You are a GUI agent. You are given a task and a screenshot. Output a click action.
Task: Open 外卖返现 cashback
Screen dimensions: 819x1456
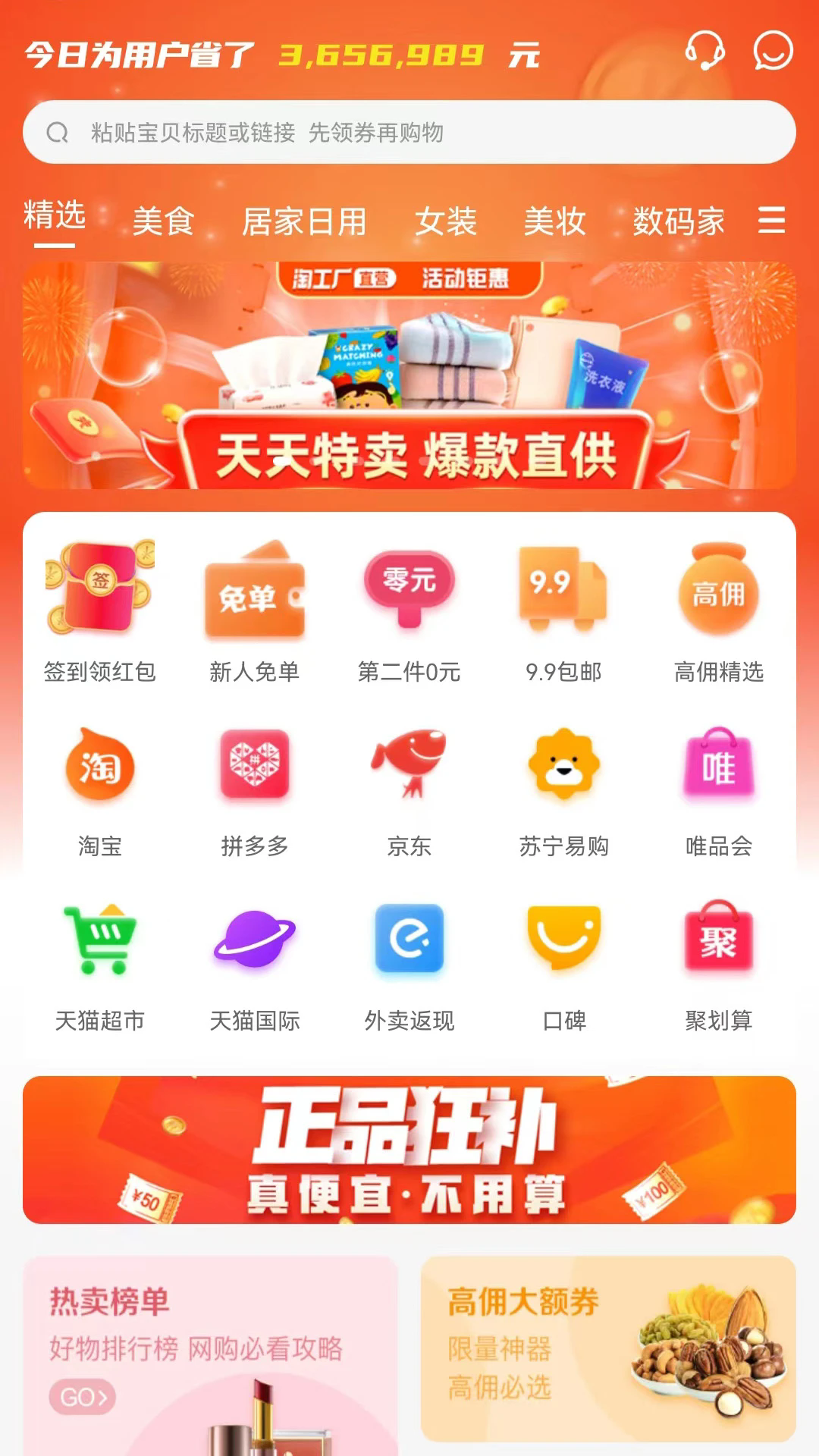pos(409,963)
